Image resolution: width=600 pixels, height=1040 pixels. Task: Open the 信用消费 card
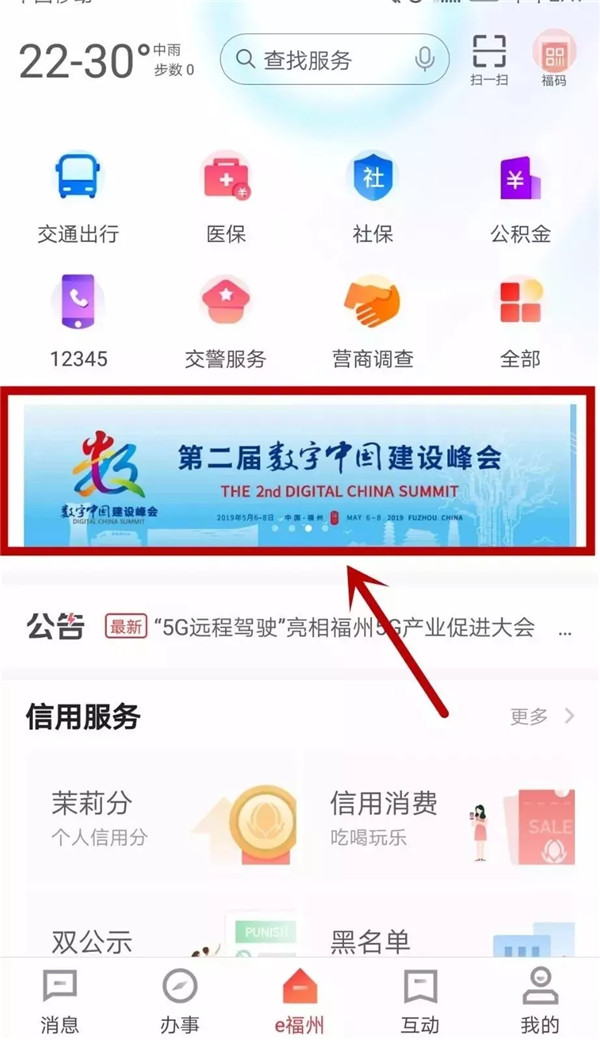[440, 817]
